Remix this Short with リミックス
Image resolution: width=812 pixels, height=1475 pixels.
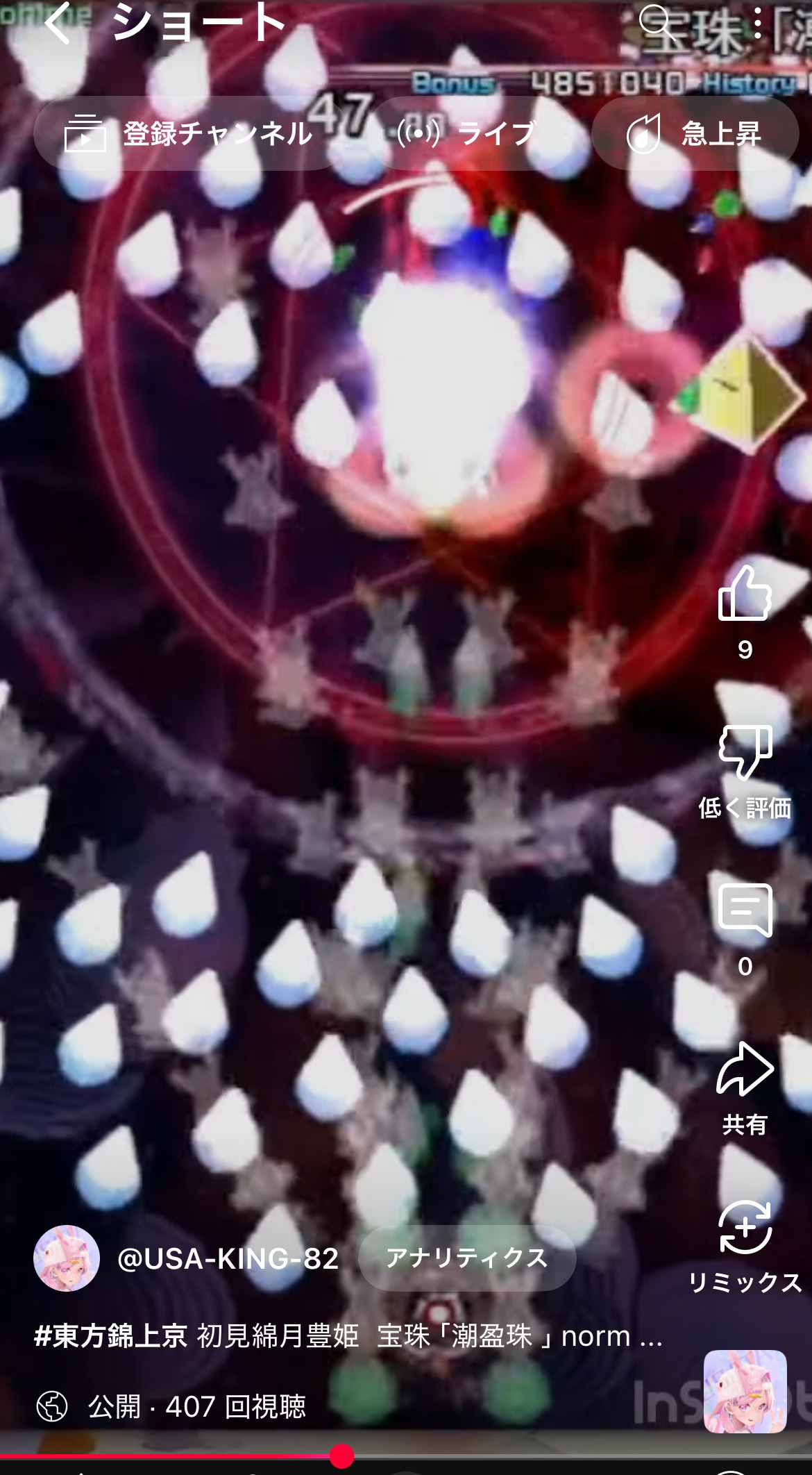click(745, 1229)
